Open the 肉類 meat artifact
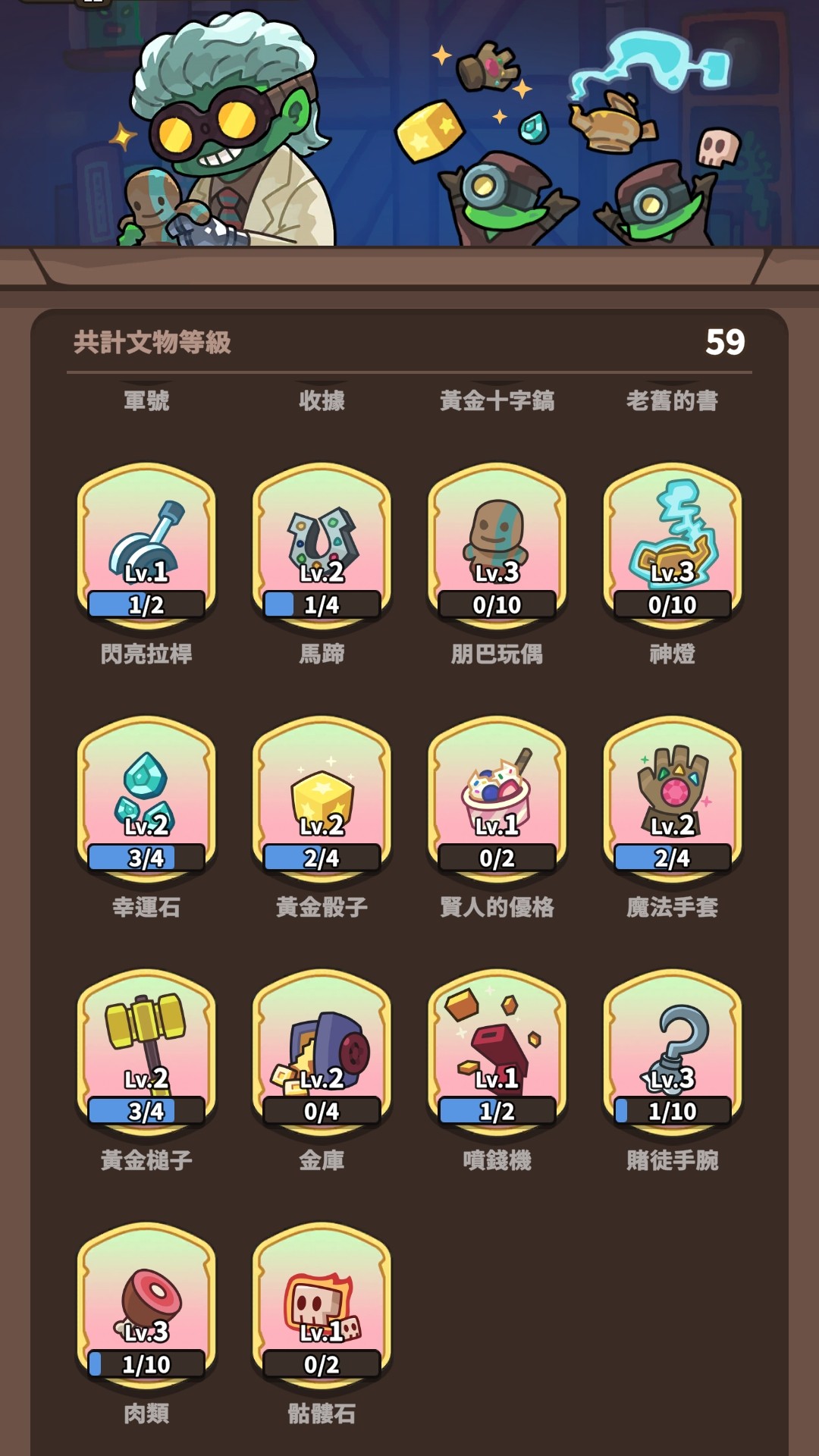This screenshot has width=819, height=1456. coord(146,1306)
